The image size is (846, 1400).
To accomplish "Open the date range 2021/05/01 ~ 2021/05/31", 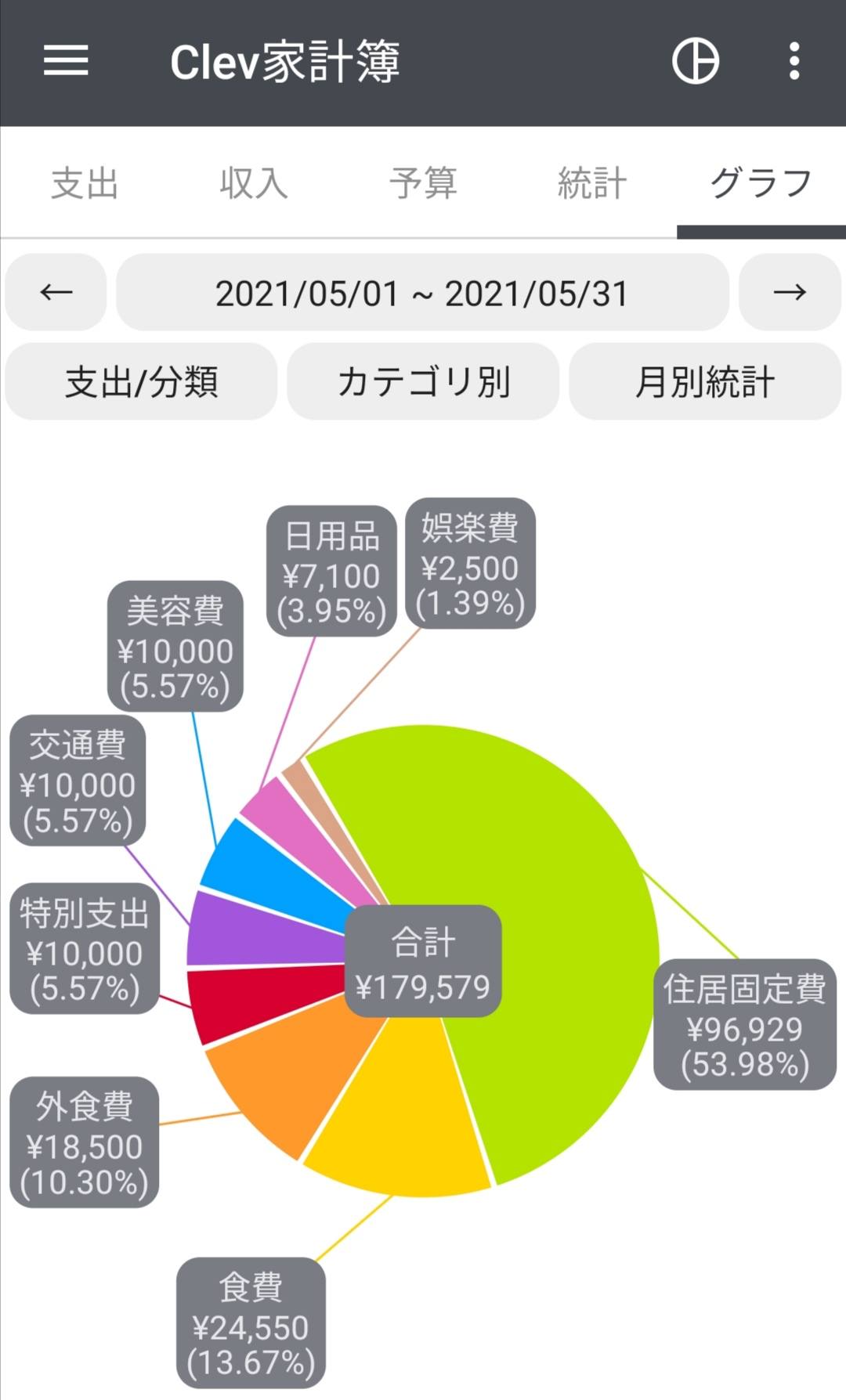I will (x=422, y=293).
